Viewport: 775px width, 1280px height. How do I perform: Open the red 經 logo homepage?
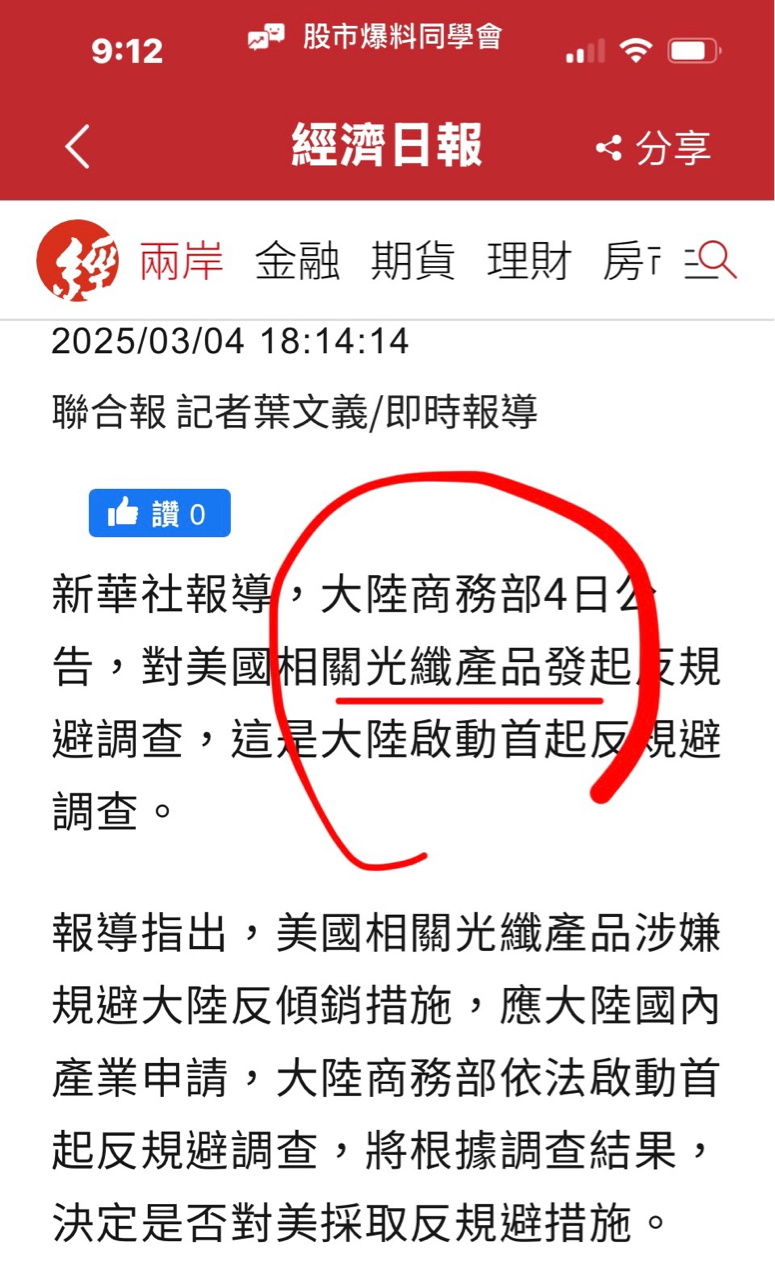click(x=77, y=260)
